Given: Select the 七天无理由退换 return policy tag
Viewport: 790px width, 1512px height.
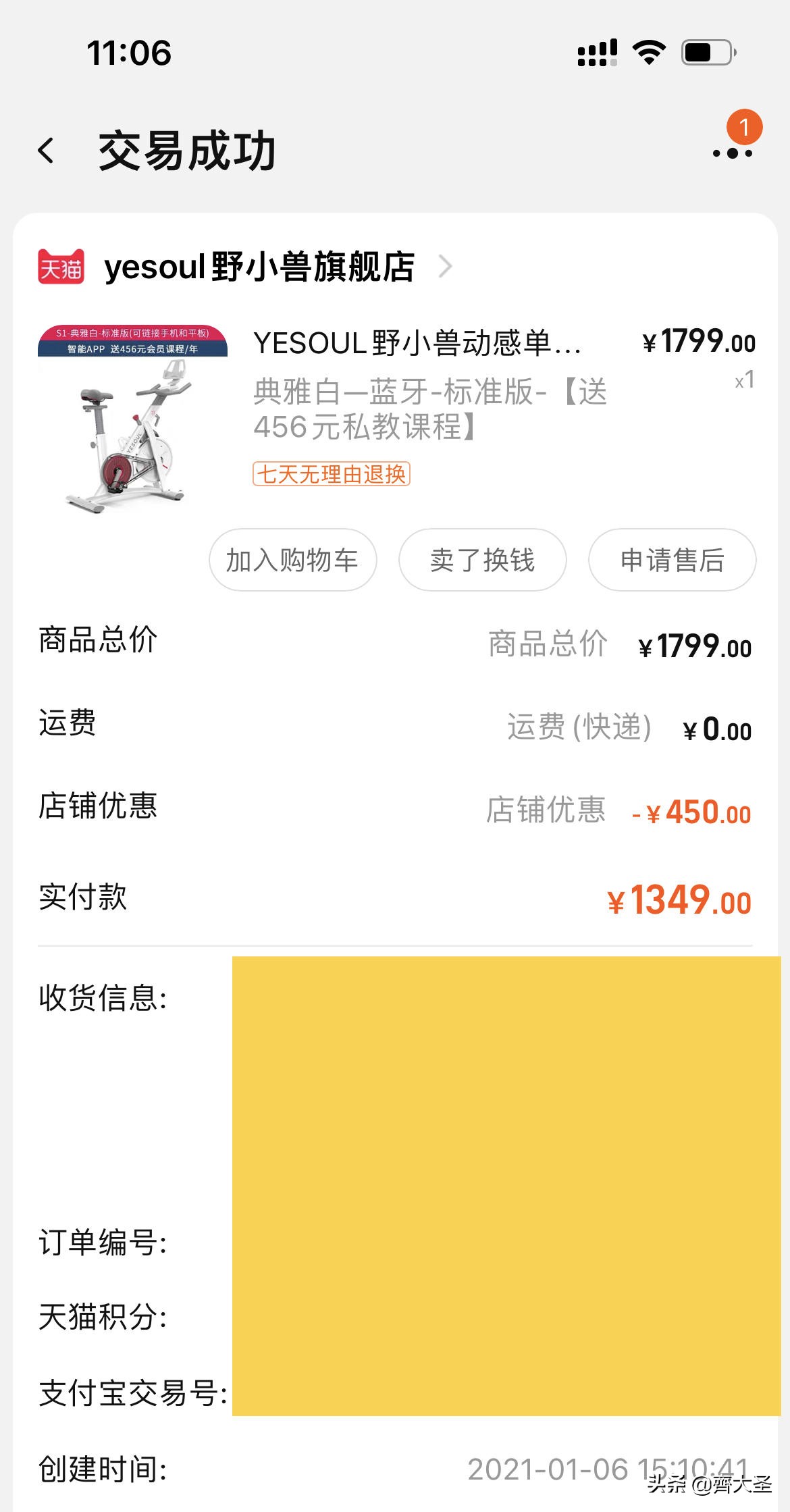Looking at the screenshot, I should click(x=330, y=475).
